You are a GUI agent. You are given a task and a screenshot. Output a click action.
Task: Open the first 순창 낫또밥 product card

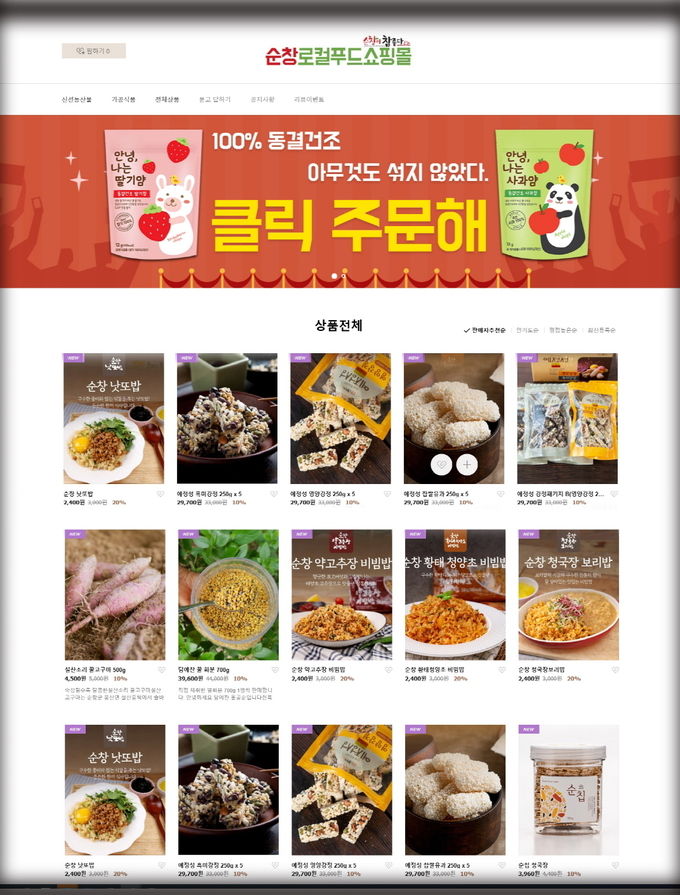pos(114,418)
